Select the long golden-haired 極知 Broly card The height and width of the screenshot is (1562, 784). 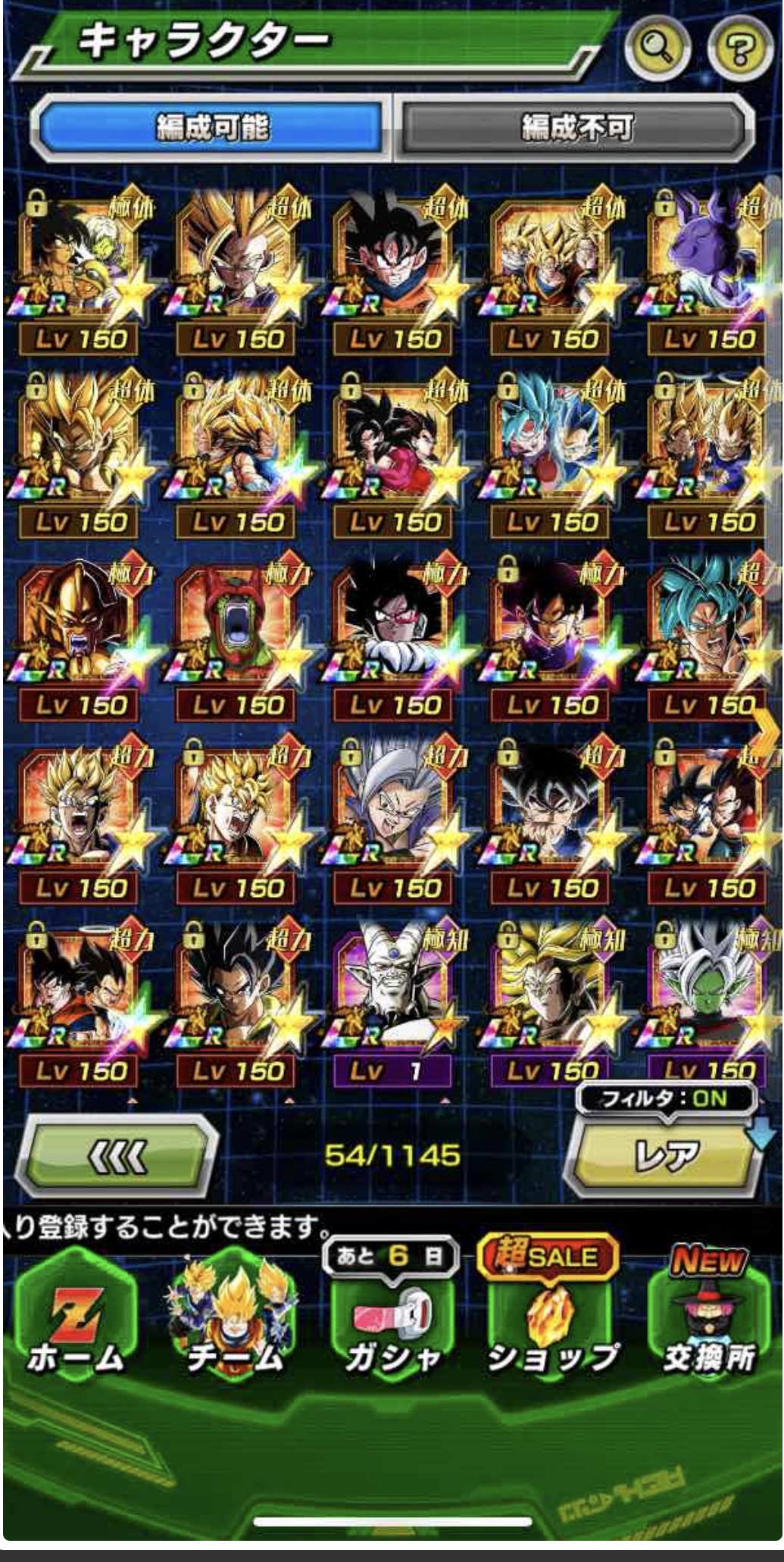click(551, 1000)
